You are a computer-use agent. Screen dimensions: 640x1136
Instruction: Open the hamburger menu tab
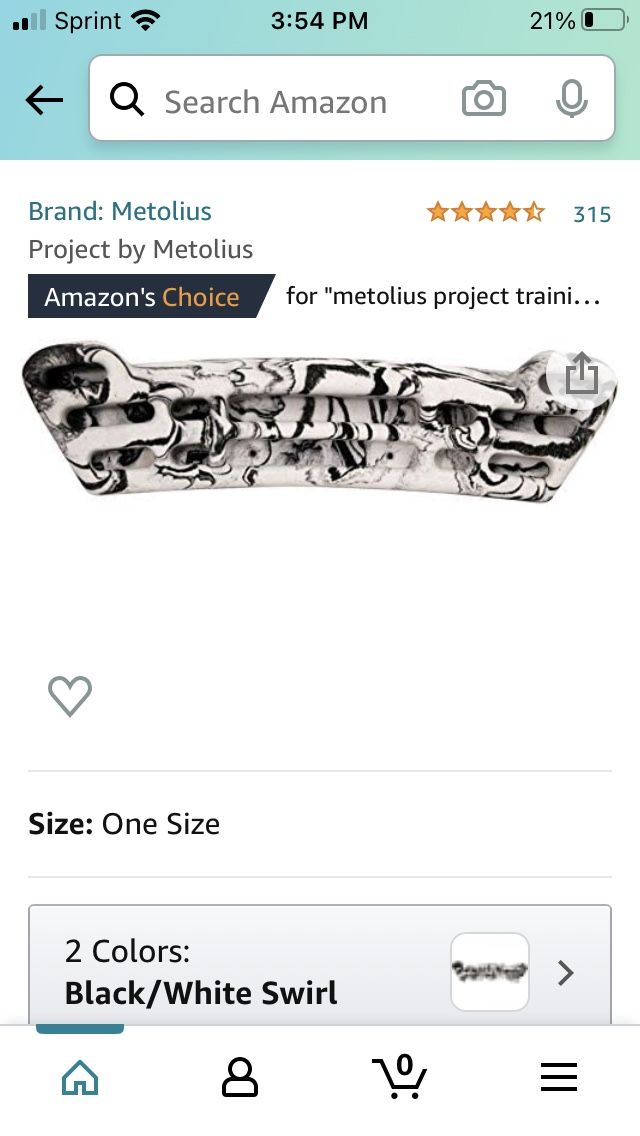[560, 1077]
